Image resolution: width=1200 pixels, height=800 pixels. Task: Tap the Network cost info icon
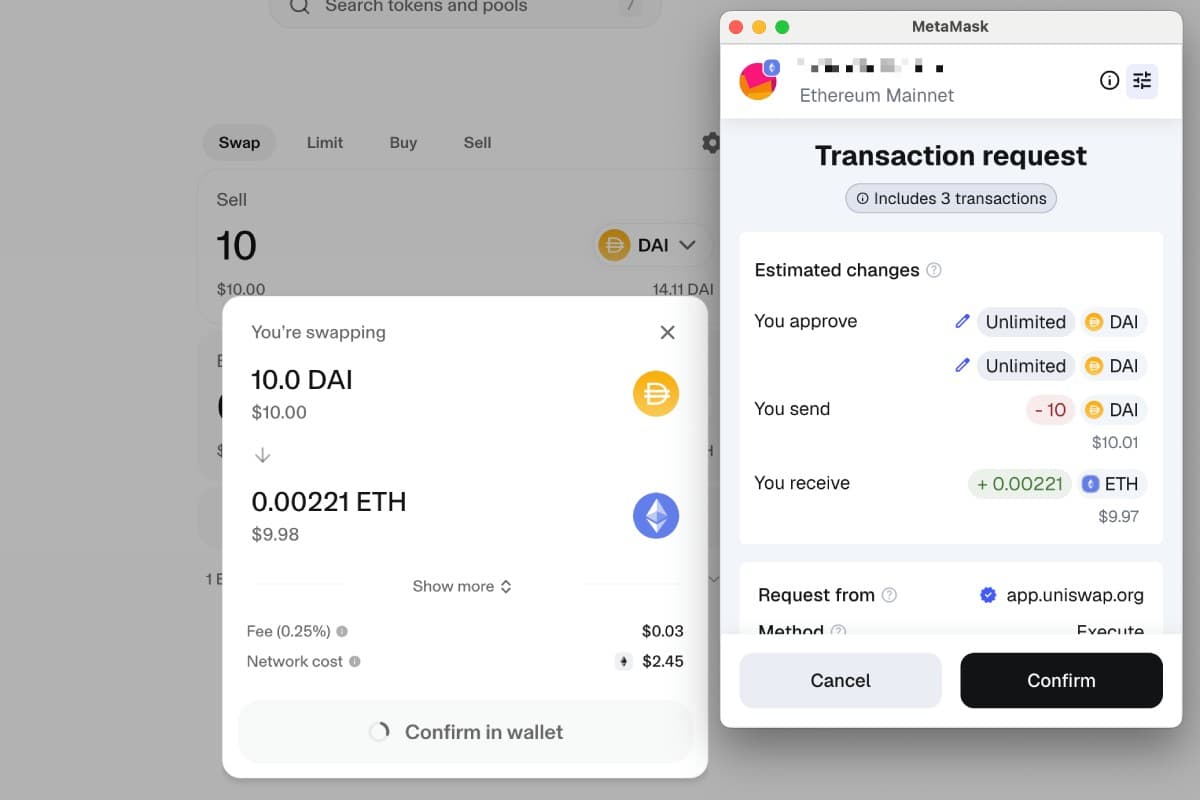(355, 662)
